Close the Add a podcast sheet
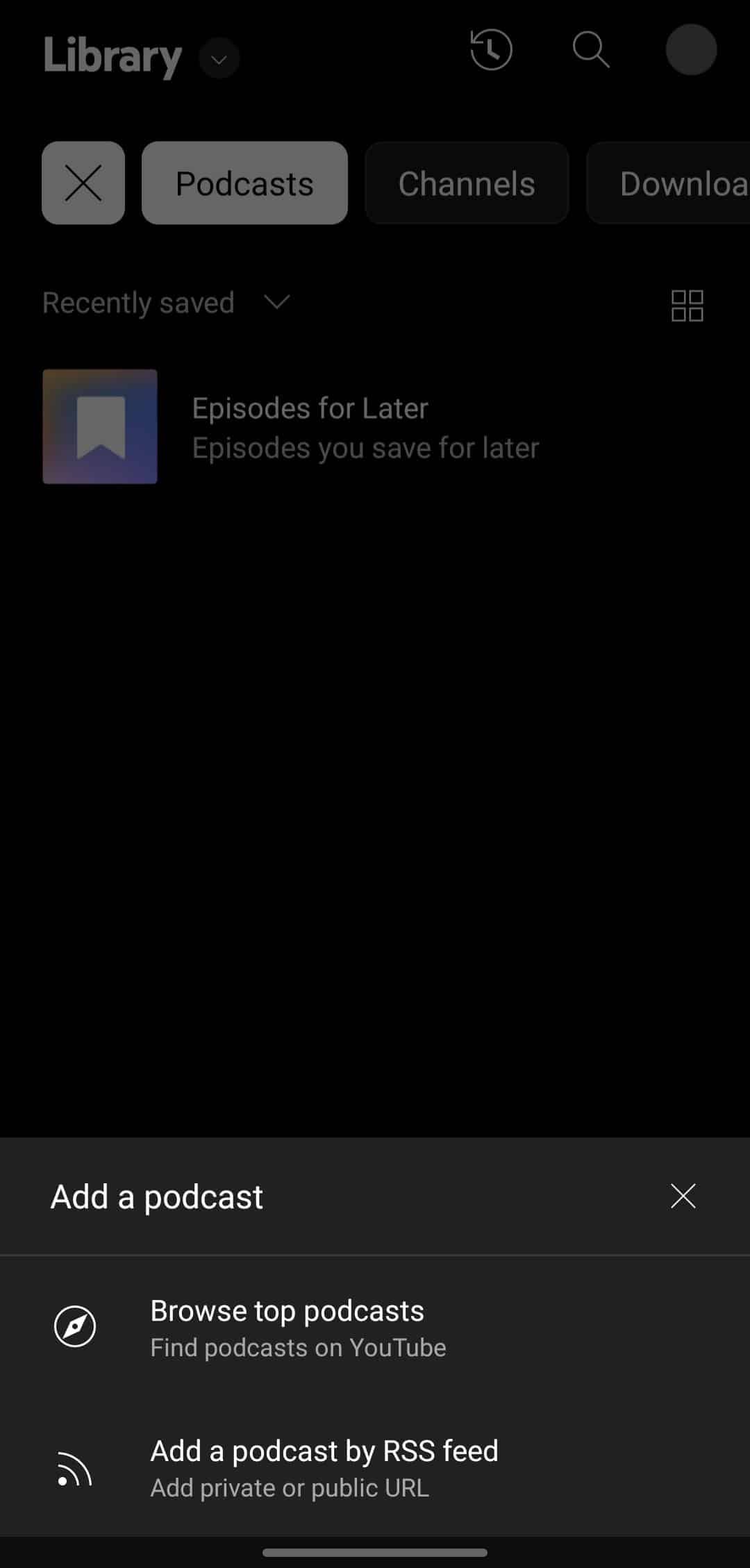 coord(683,1196)
